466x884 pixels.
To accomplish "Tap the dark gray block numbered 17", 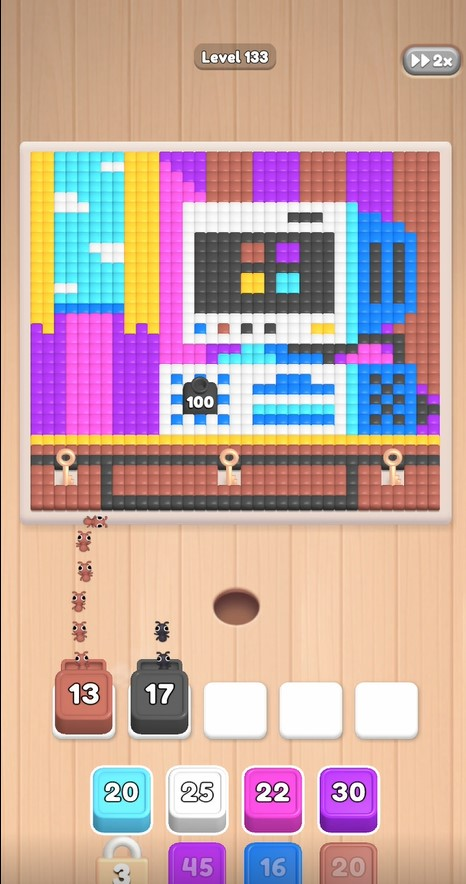I will 159,699.
